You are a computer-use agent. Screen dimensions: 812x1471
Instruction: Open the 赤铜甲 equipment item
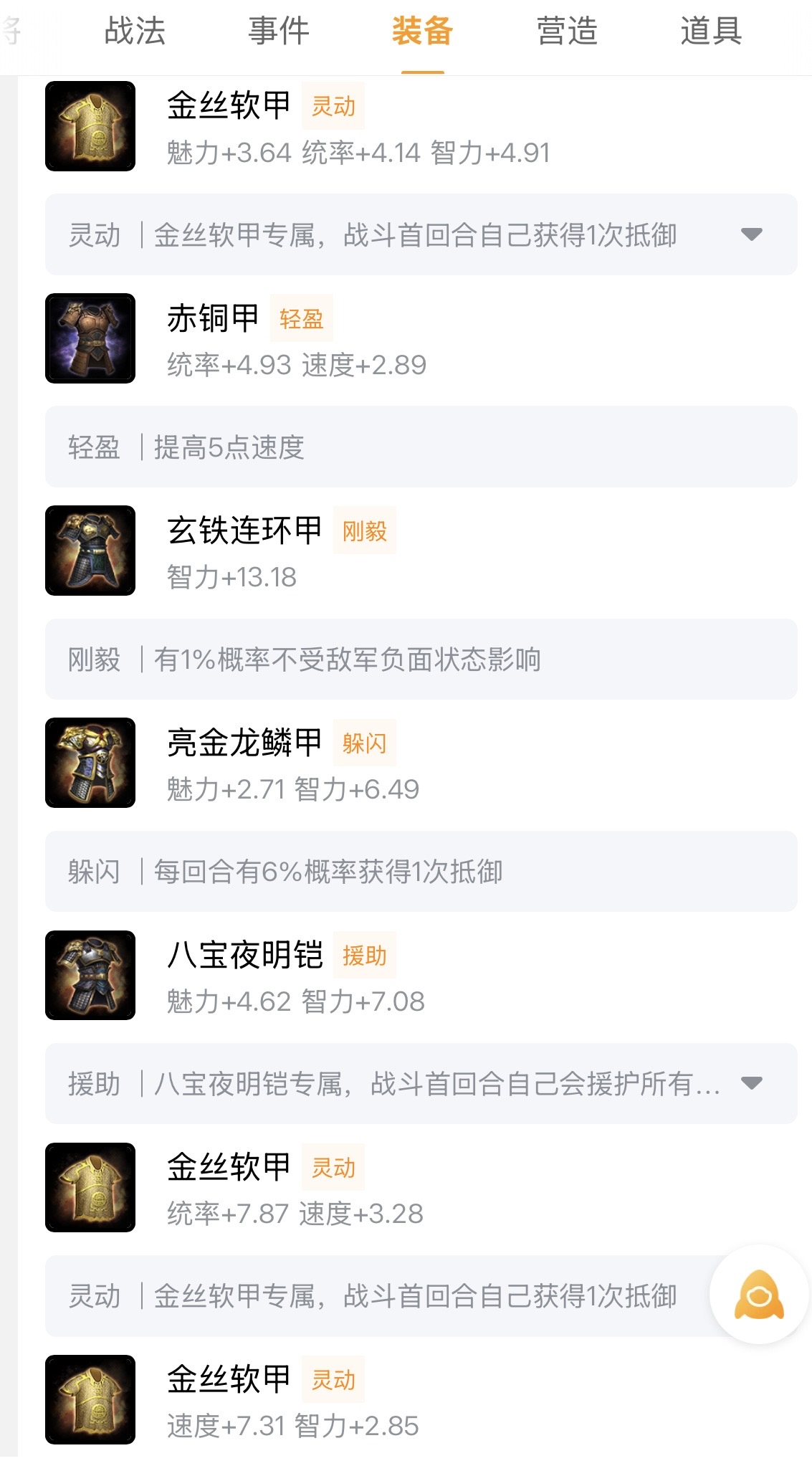click(x=212, y=319)
